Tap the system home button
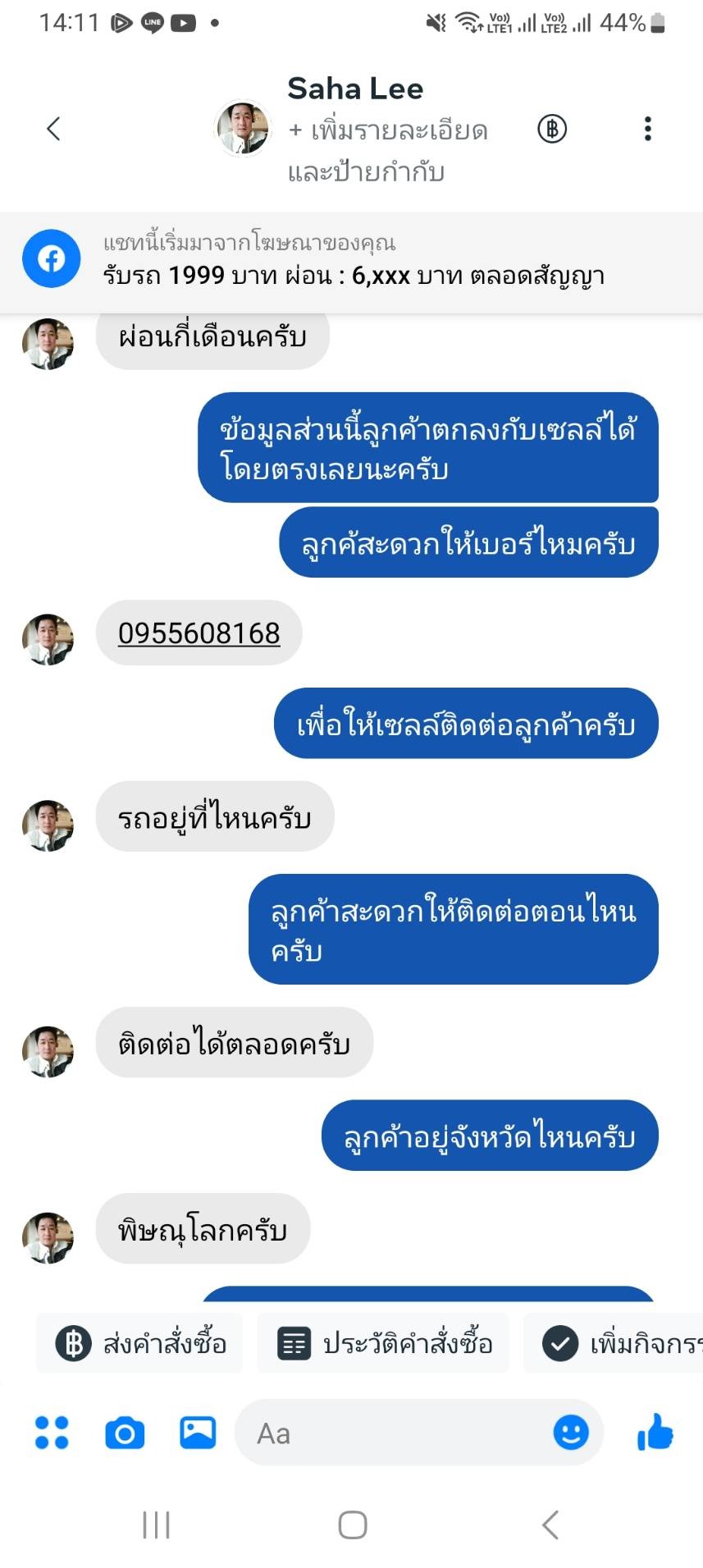This screenshot has width=703, height=1568. coord(353,1525)
